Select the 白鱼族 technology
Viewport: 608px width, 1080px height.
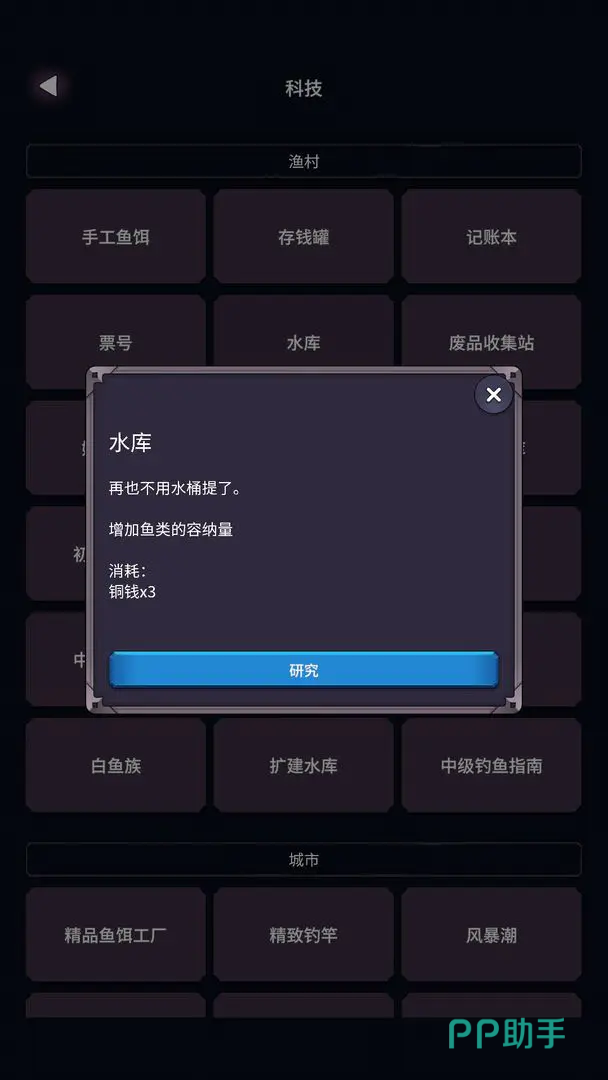coord(116,765)
